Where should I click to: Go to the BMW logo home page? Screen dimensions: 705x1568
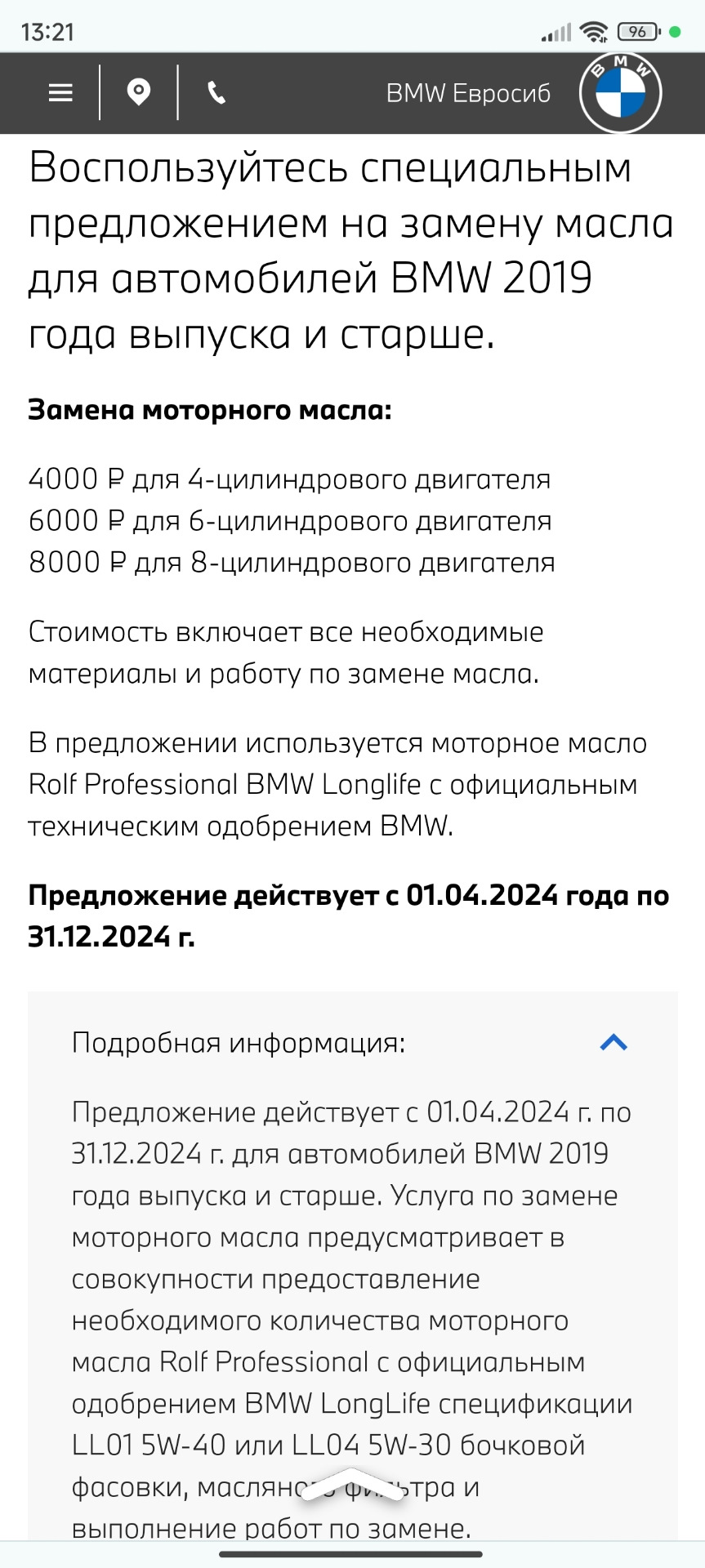pos(620,93)
